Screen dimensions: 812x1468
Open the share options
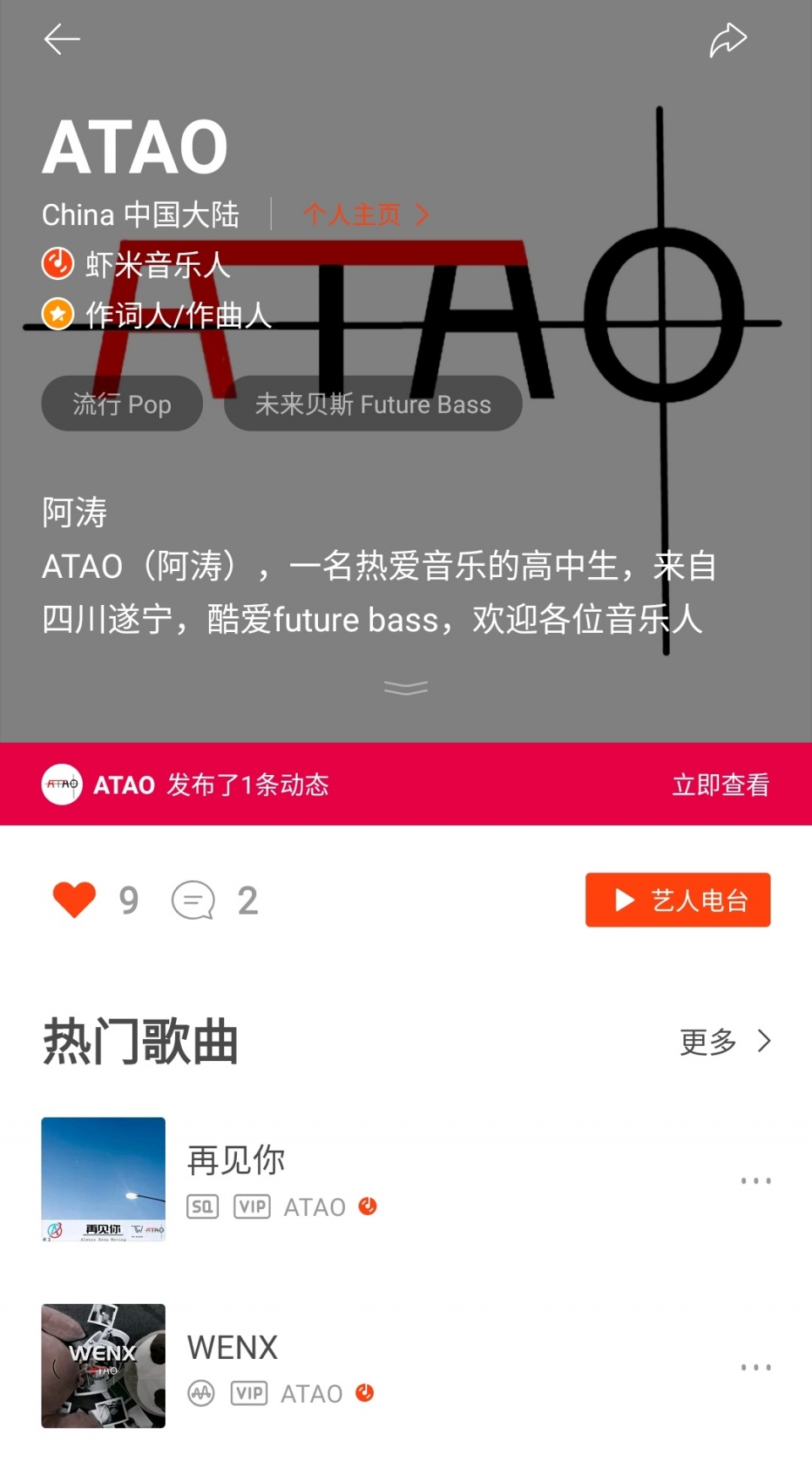point(727,37)
